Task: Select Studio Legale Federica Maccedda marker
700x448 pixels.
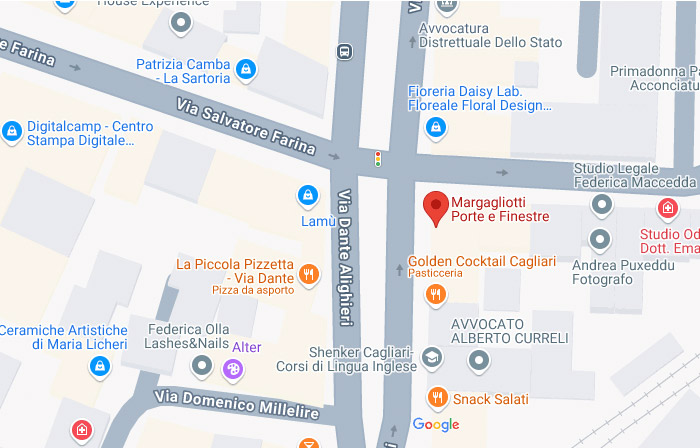Action: point(601,206)
